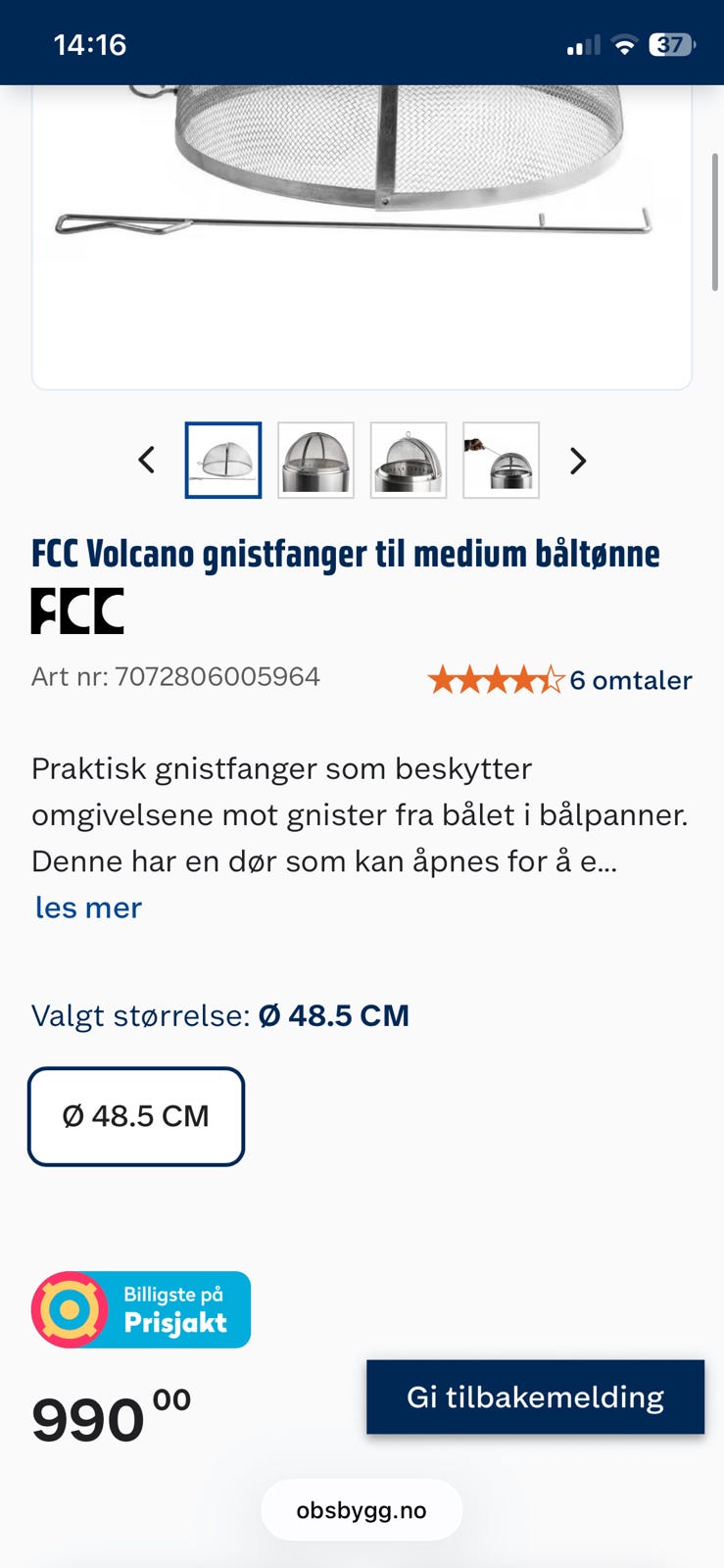Open the 6 omtaler reviews

point(631,679)
